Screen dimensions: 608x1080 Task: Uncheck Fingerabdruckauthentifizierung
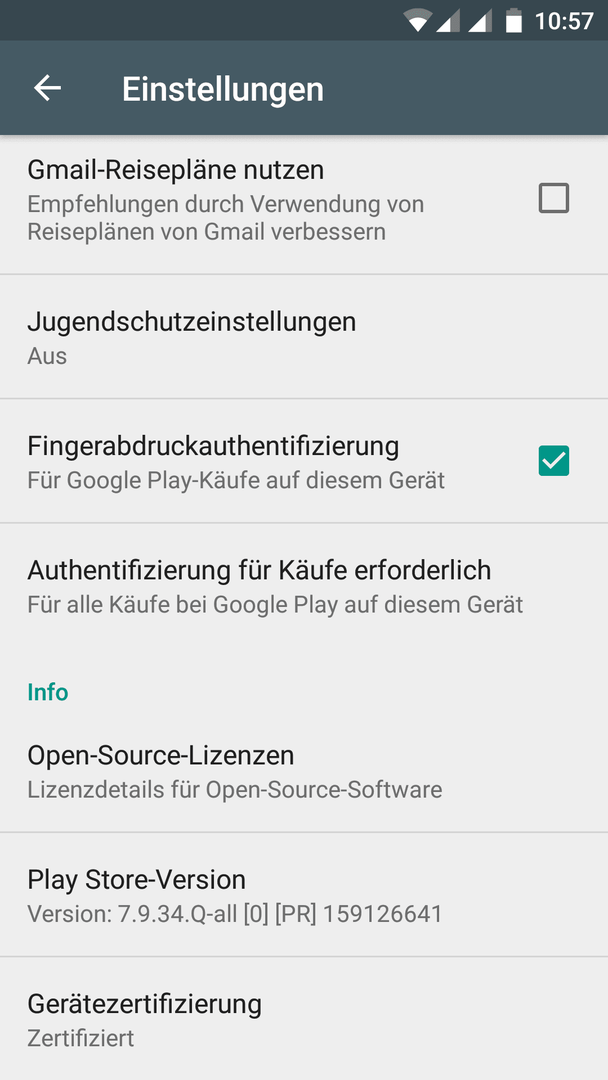pyautogui.click(x=554, y=461)
